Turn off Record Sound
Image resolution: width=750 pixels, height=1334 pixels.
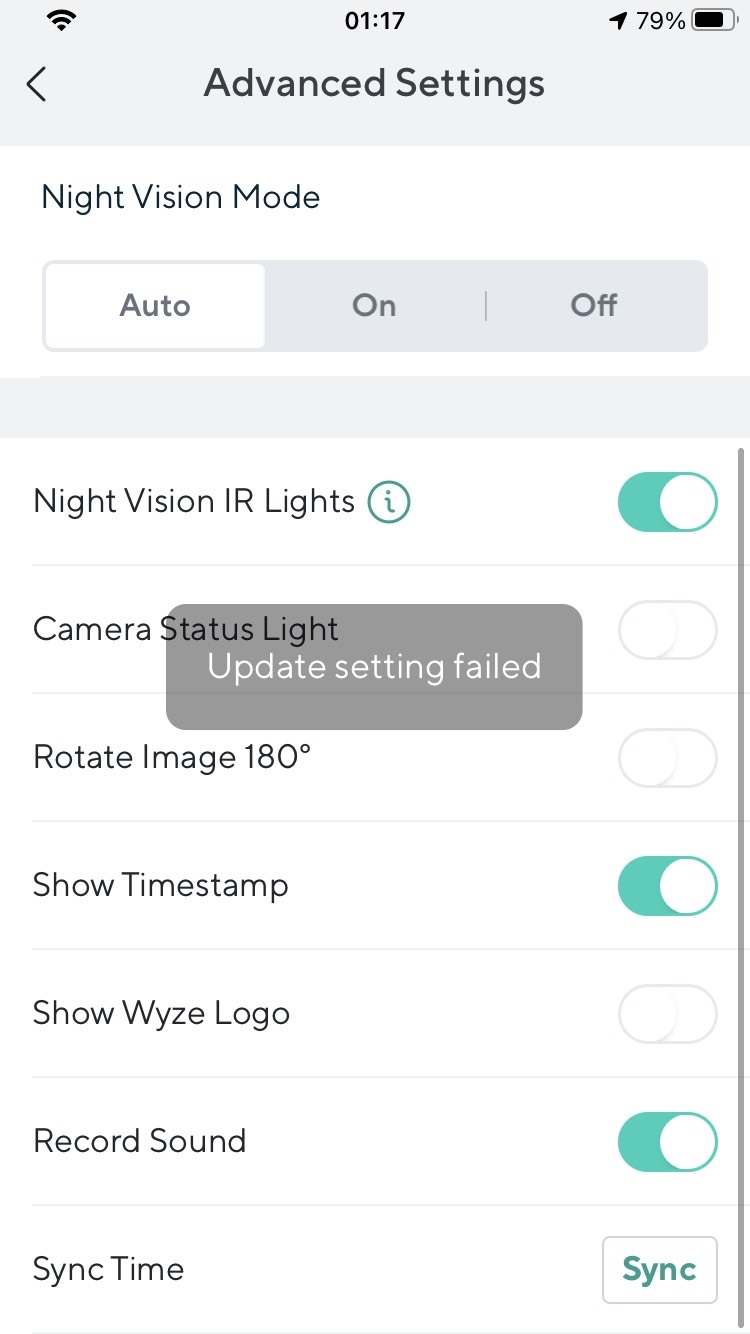[667, 1142]
